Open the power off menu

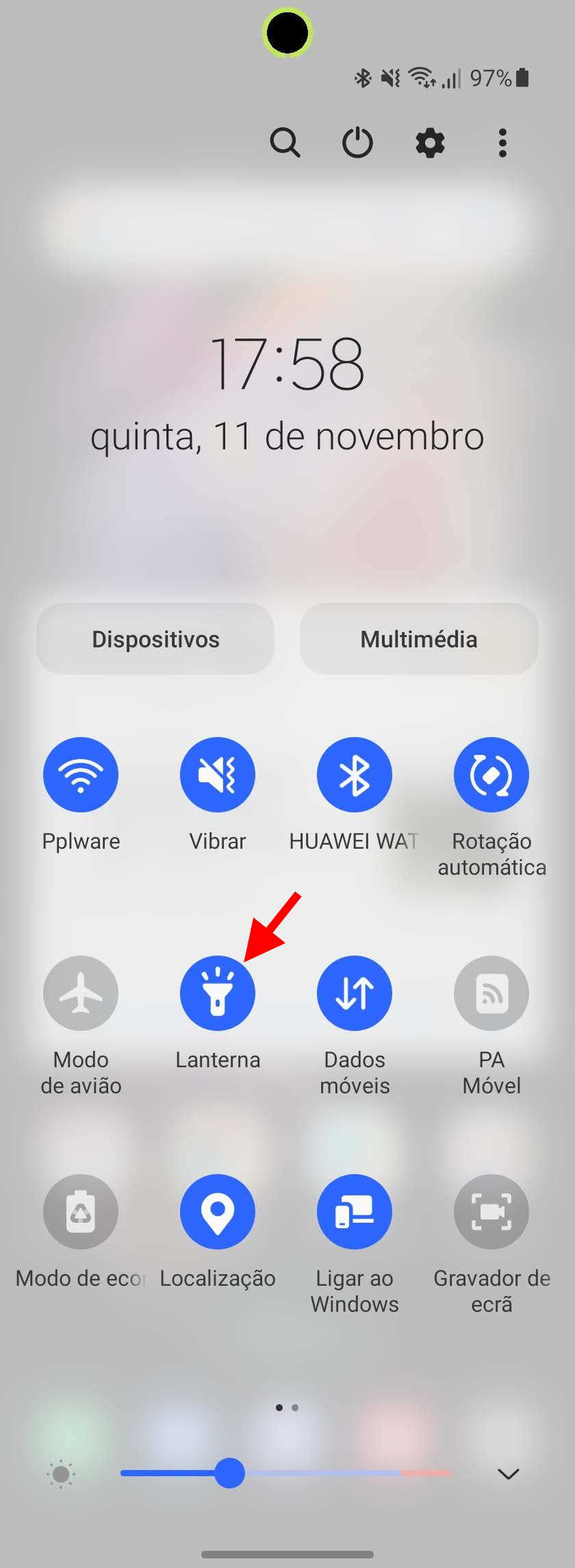pyautogui.click(x=357, y=143)
